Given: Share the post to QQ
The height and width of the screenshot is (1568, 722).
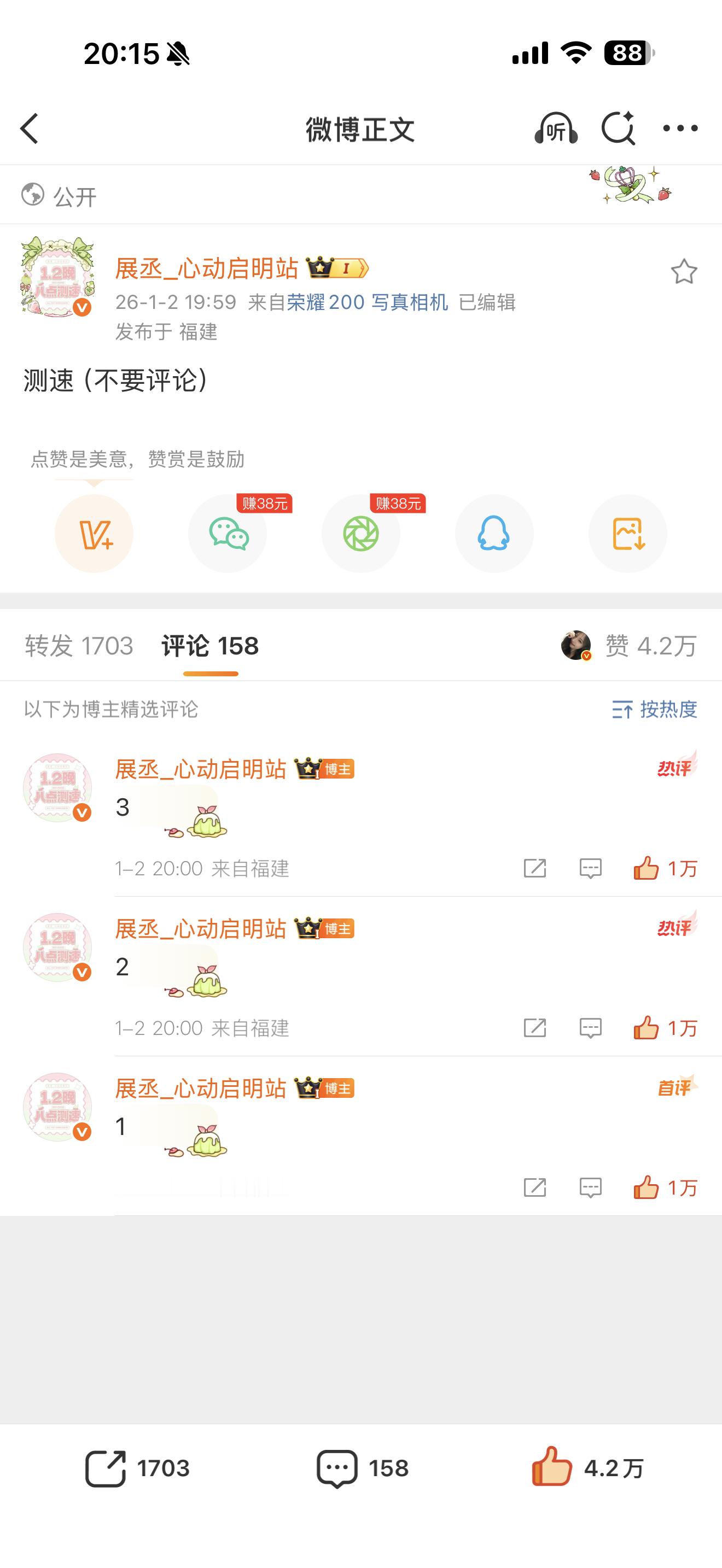Looking at the screenshot, I should point(494,533).
